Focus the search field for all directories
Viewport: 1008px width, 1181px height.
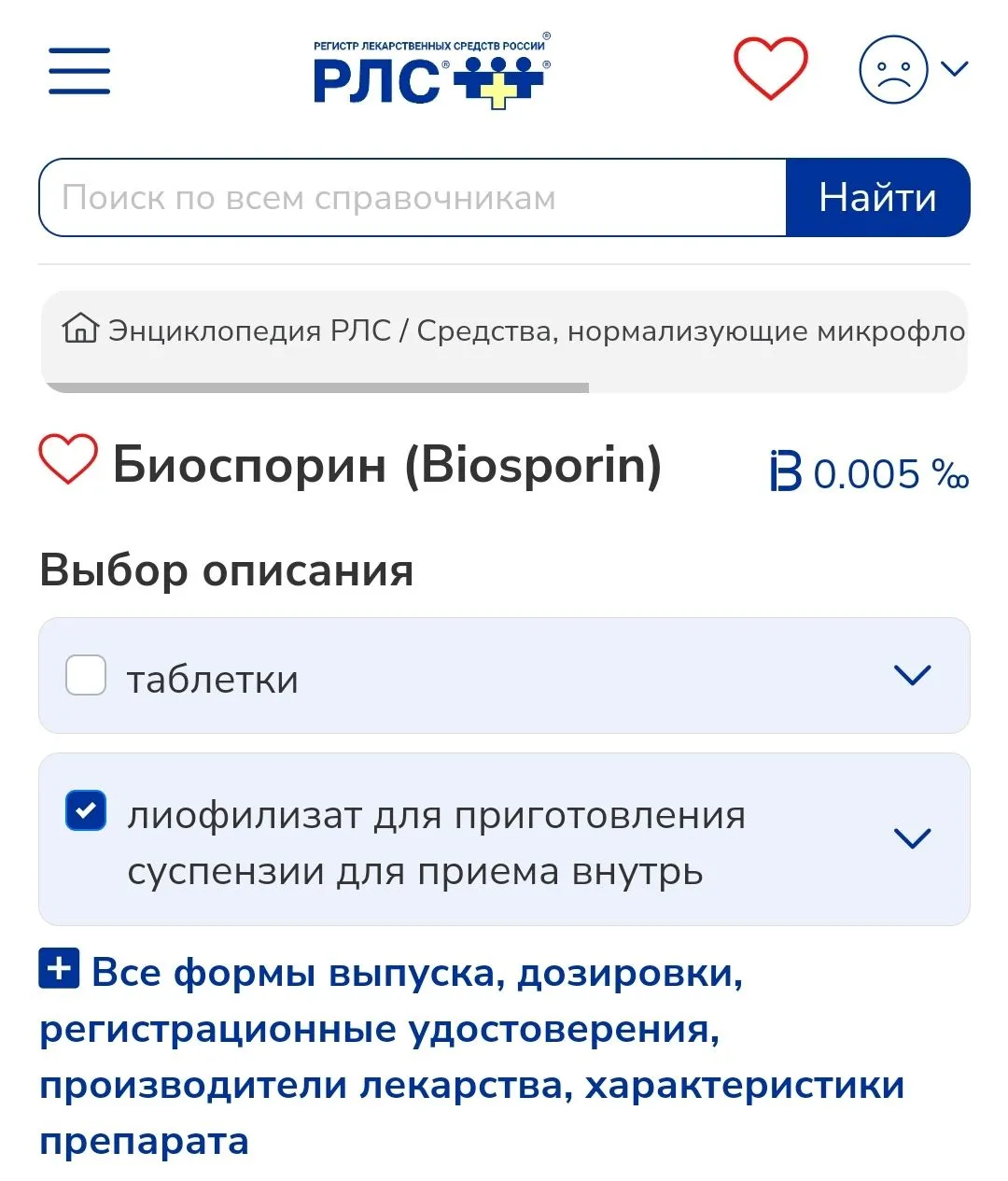tap(413, 198)
